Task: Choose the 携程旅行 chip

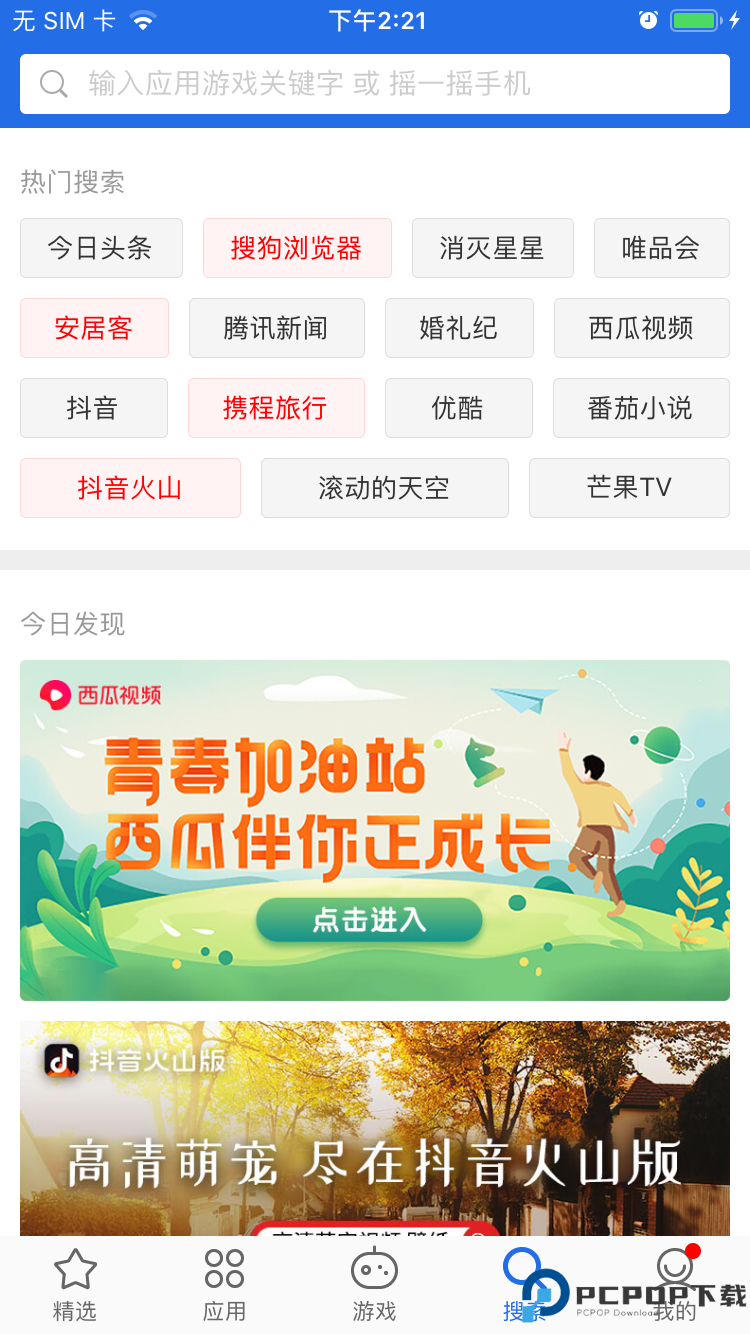Action: (276, 408)
